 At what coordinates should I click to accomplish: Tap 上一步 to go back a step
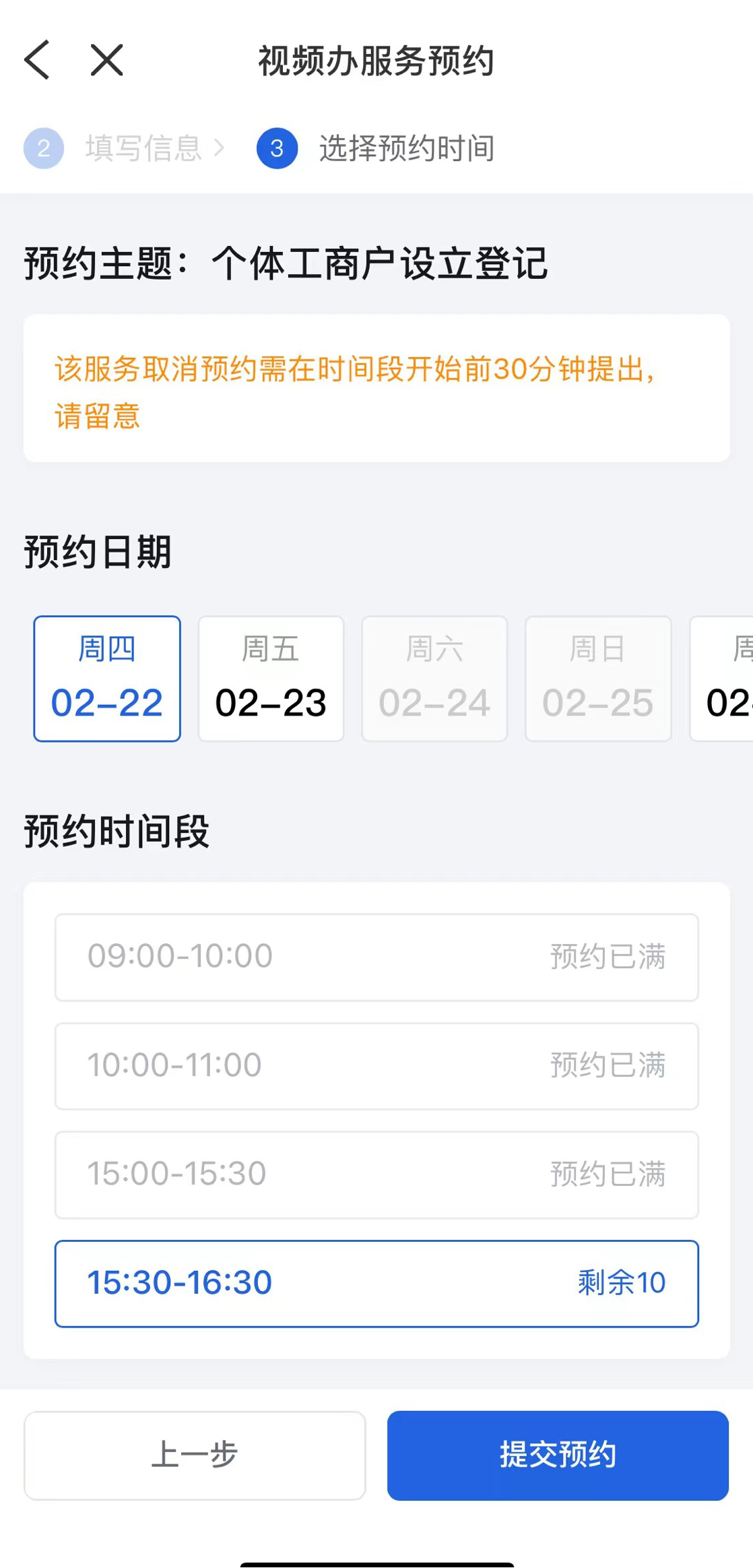pos(195,1455)
